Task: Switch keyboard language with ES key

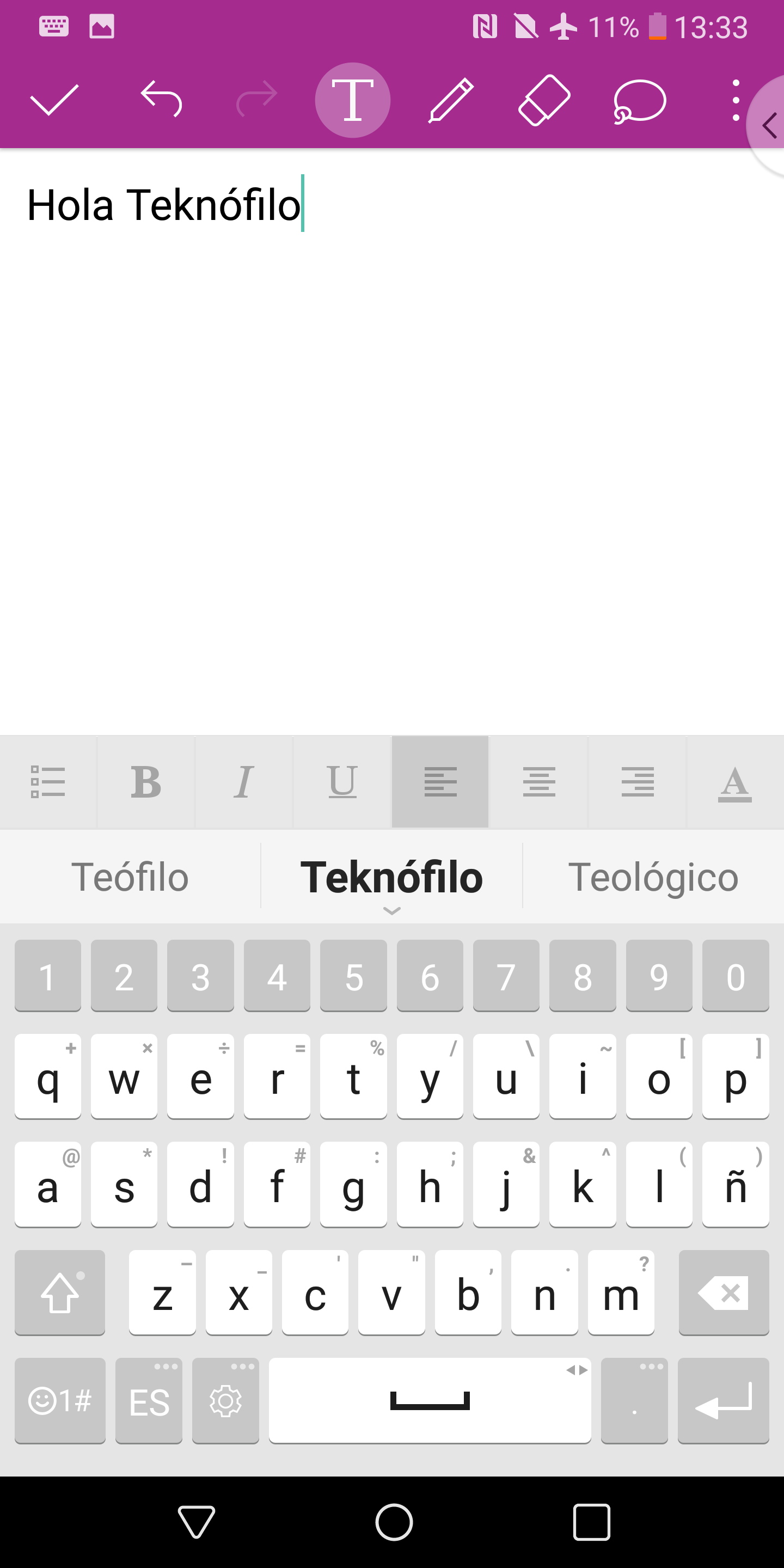Action: (149, 1401)
